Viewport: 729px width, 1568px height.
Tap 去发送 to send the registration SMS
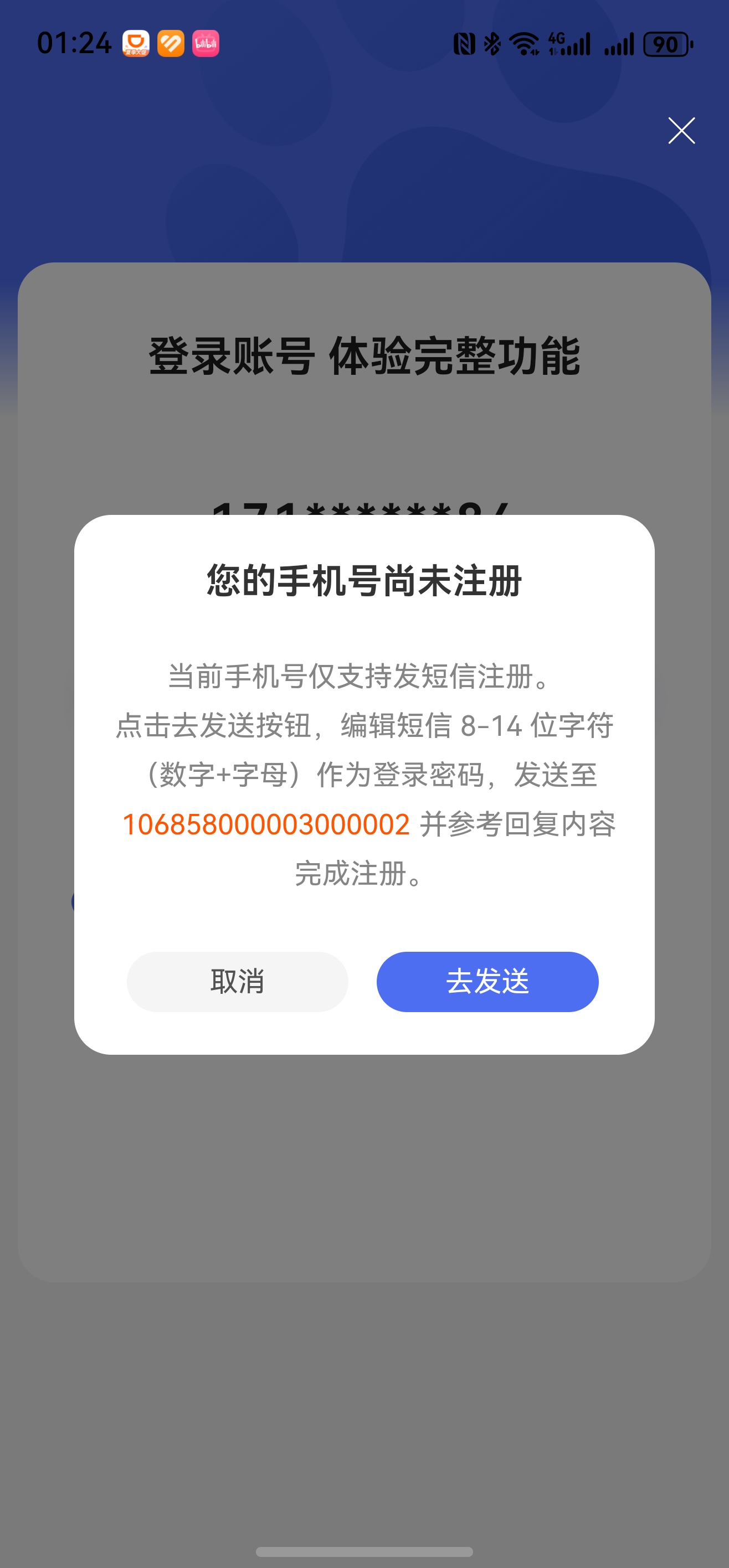click(487, 981)
